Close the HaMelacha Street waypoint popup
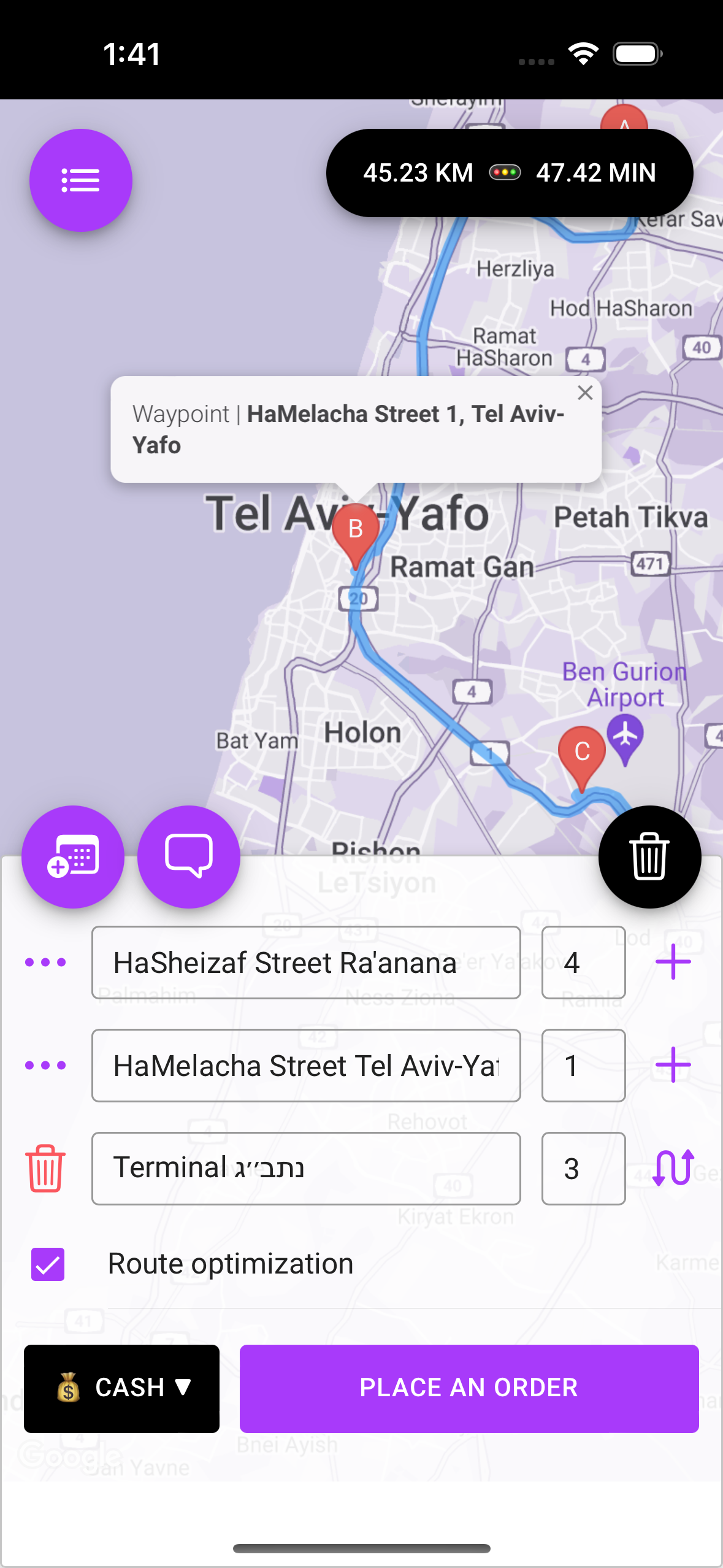 (x=585, y=393)
